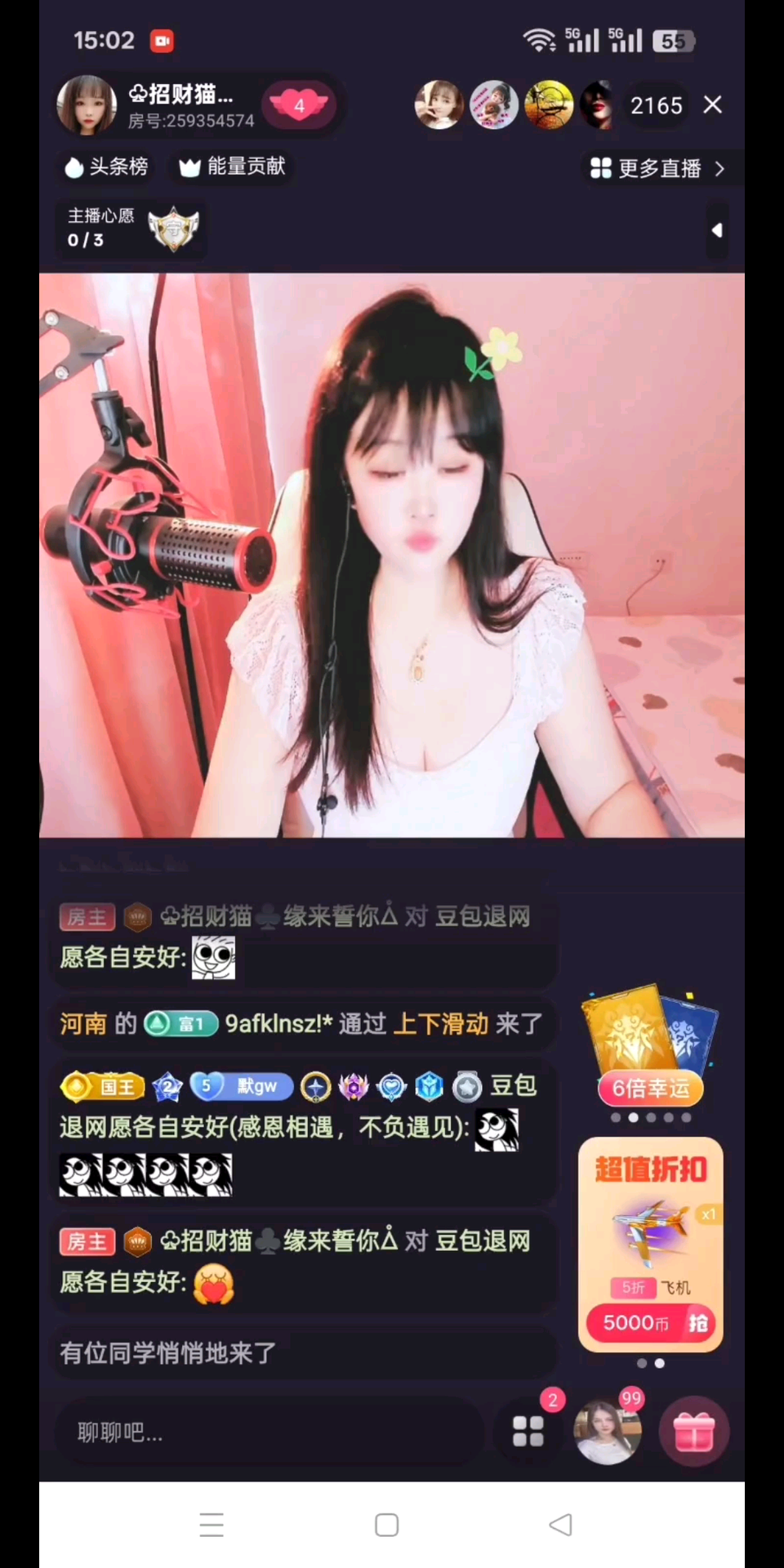Open the system recent apps menu

212,1525
